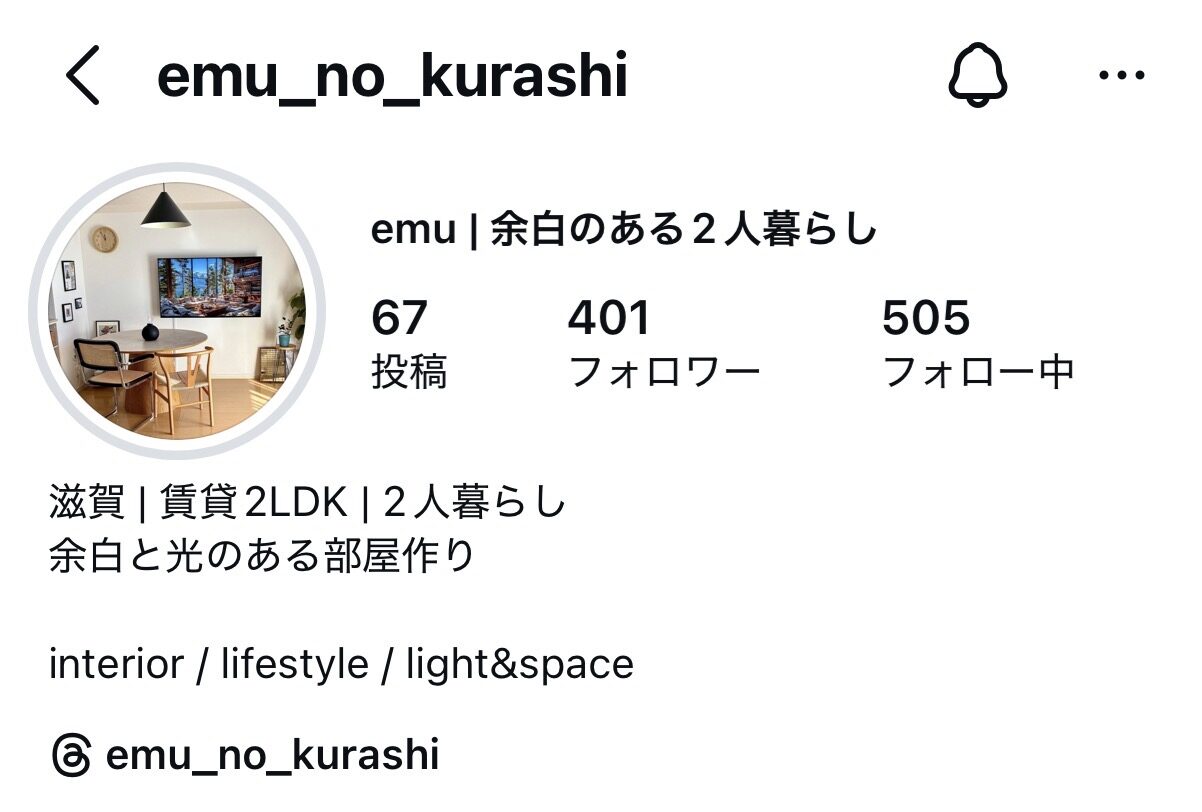Tap the 67 投稿 count

tap(408, 344)
